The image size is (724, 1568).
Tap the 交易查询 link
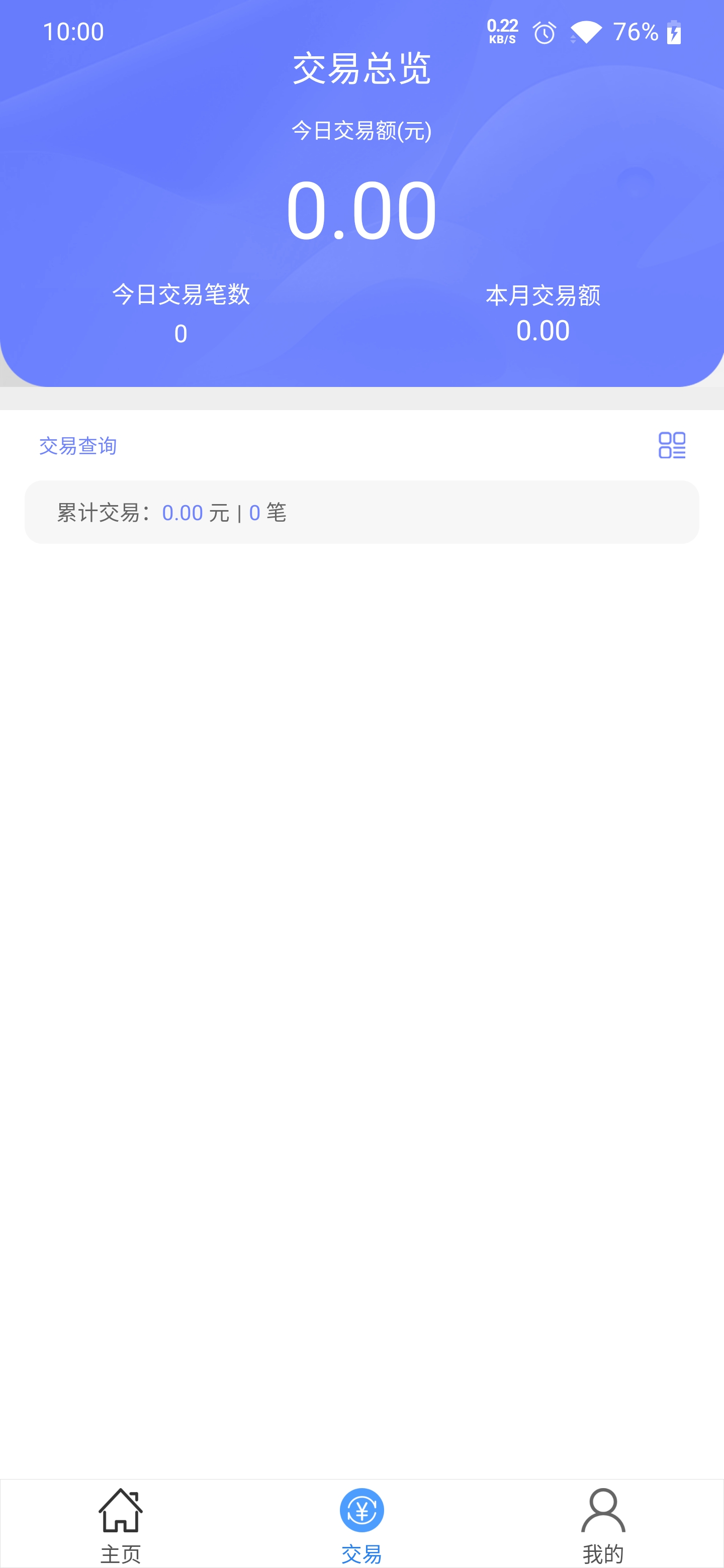pos(78,446)
